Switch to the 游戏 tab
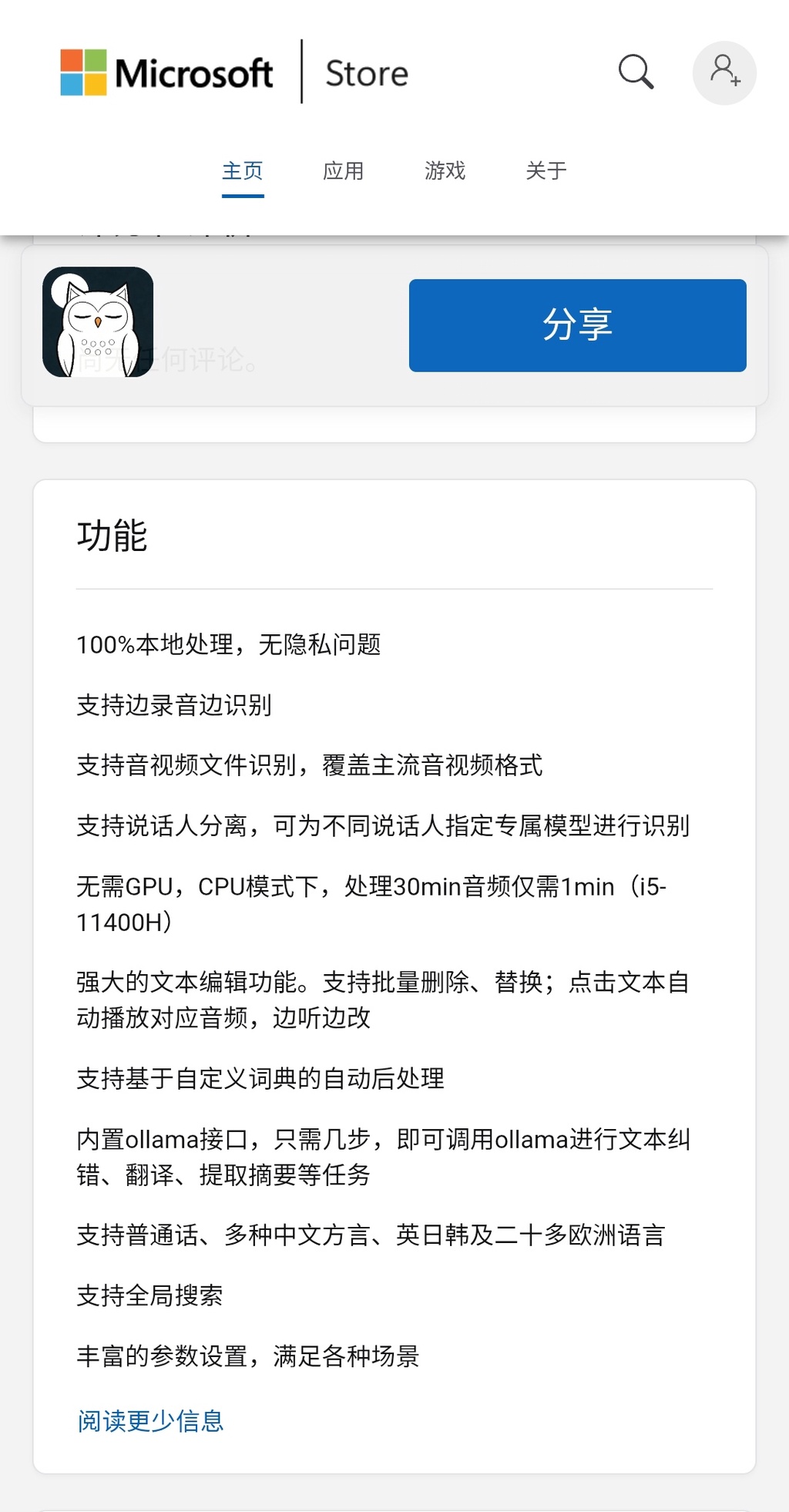The height and width of the screenshot is (1512, 789). coord(445,170)
